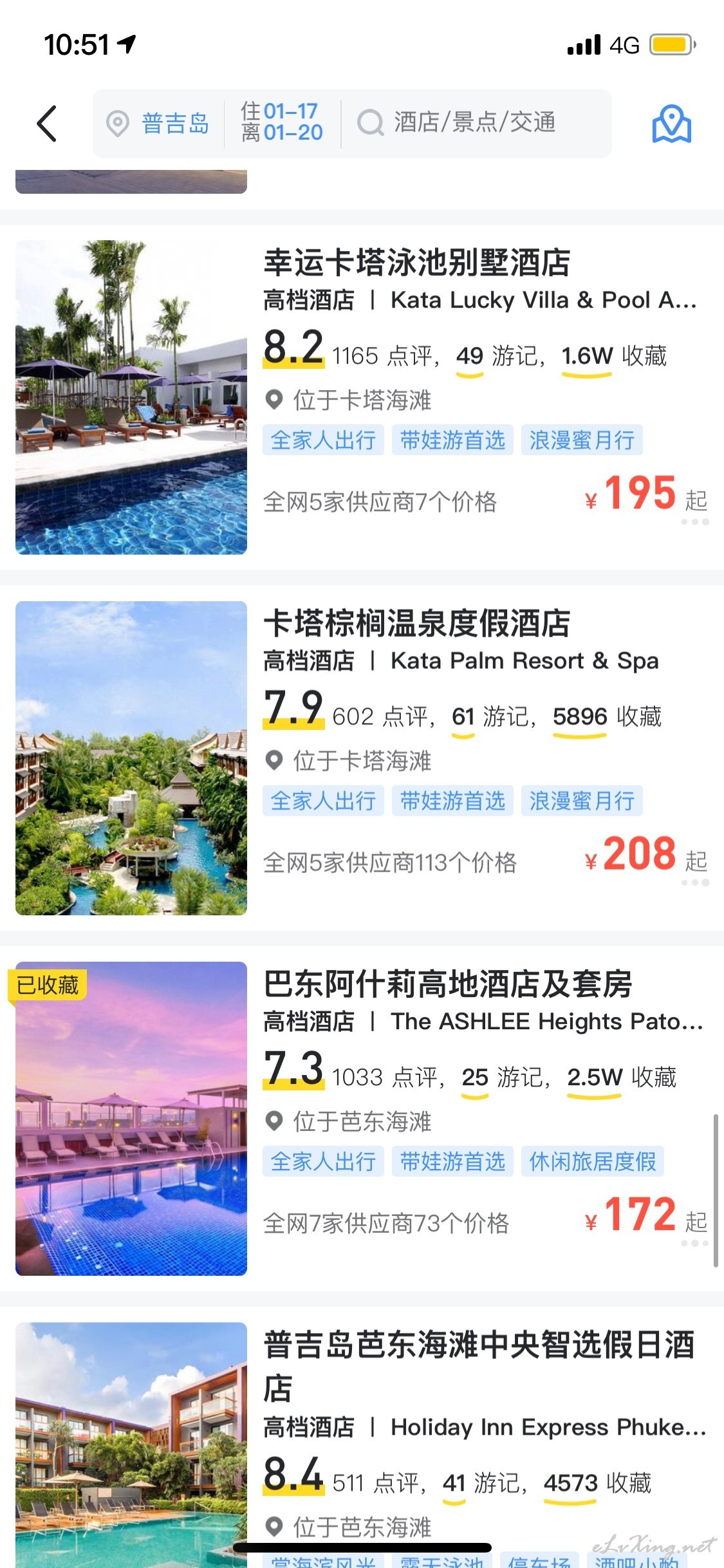The height and width of the screenshot is (1568, 724).
Task: Go back to the previous page
Action: coord(47,123)
